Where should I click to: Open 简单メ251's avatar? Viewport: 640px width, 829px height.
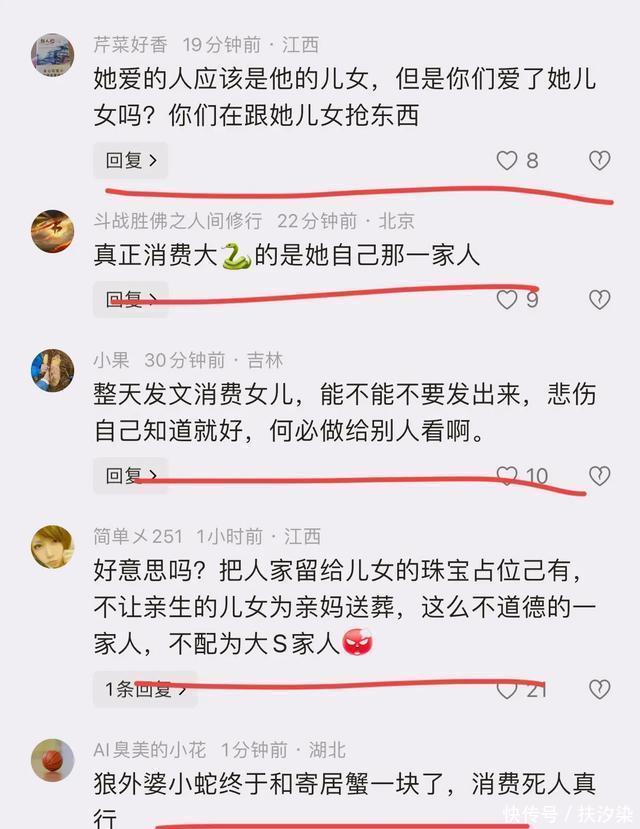tap(52, 546)
